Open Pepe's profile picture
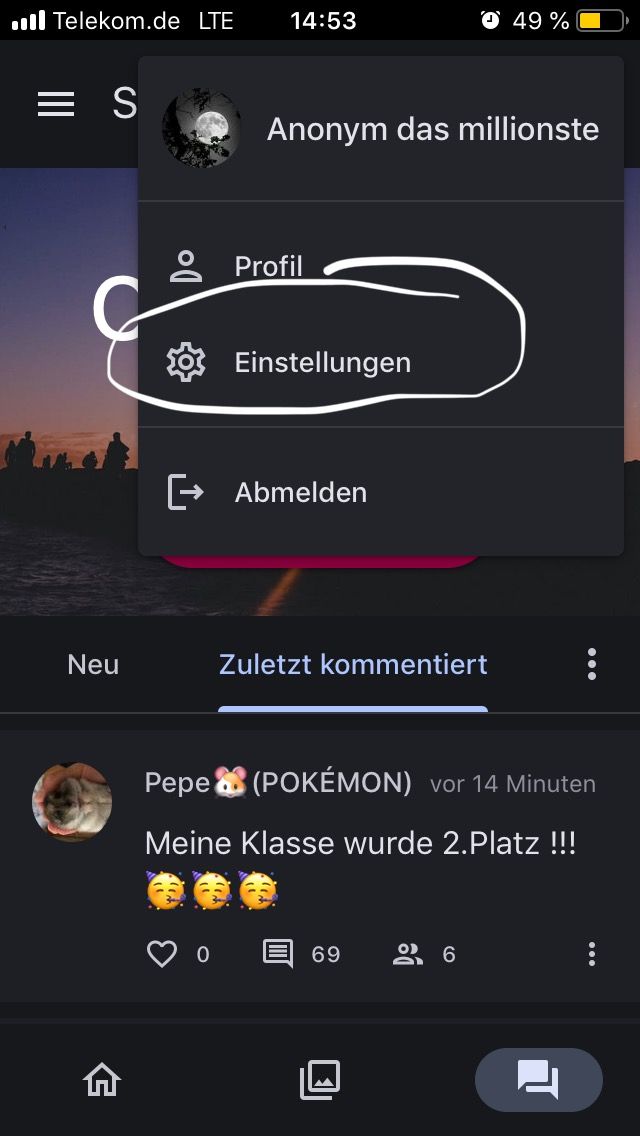Viewport: 640px width, 1136px height. 72,802
